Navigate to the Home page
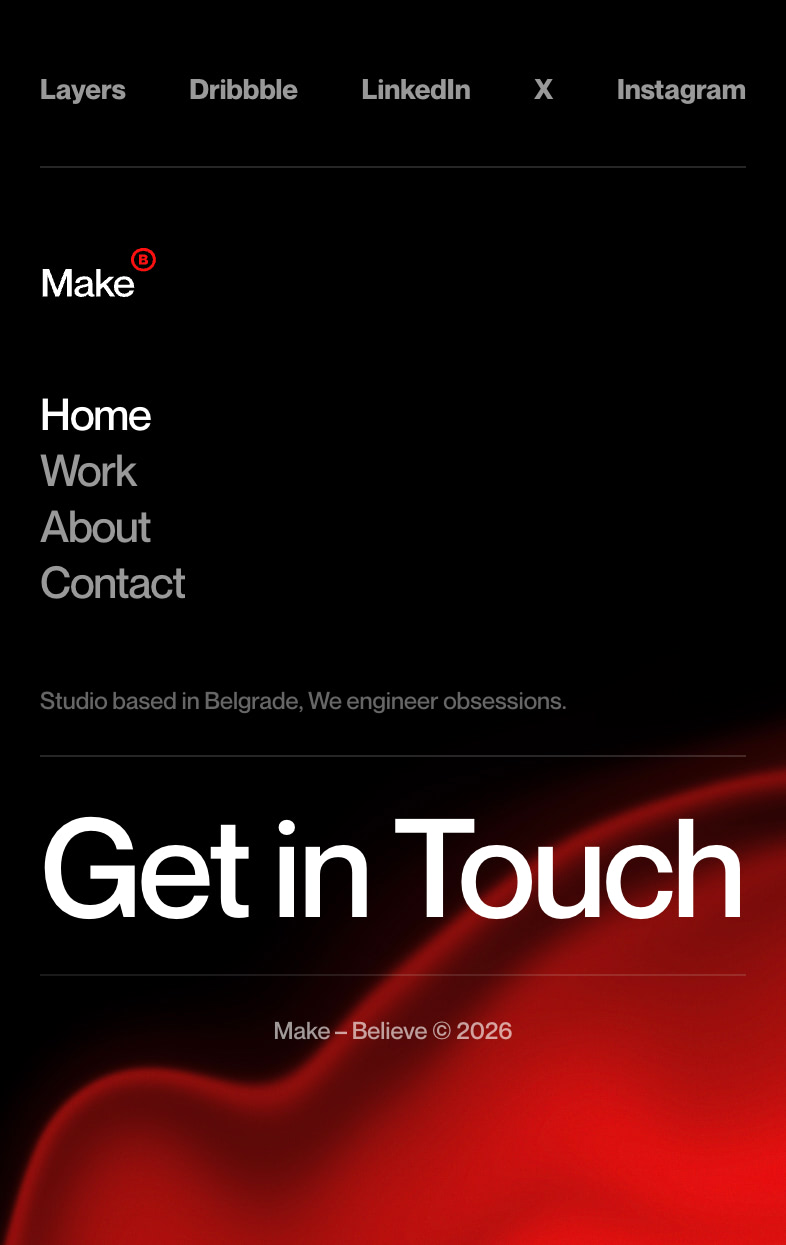Screen dimensions: 786x1245 (95, 415)
